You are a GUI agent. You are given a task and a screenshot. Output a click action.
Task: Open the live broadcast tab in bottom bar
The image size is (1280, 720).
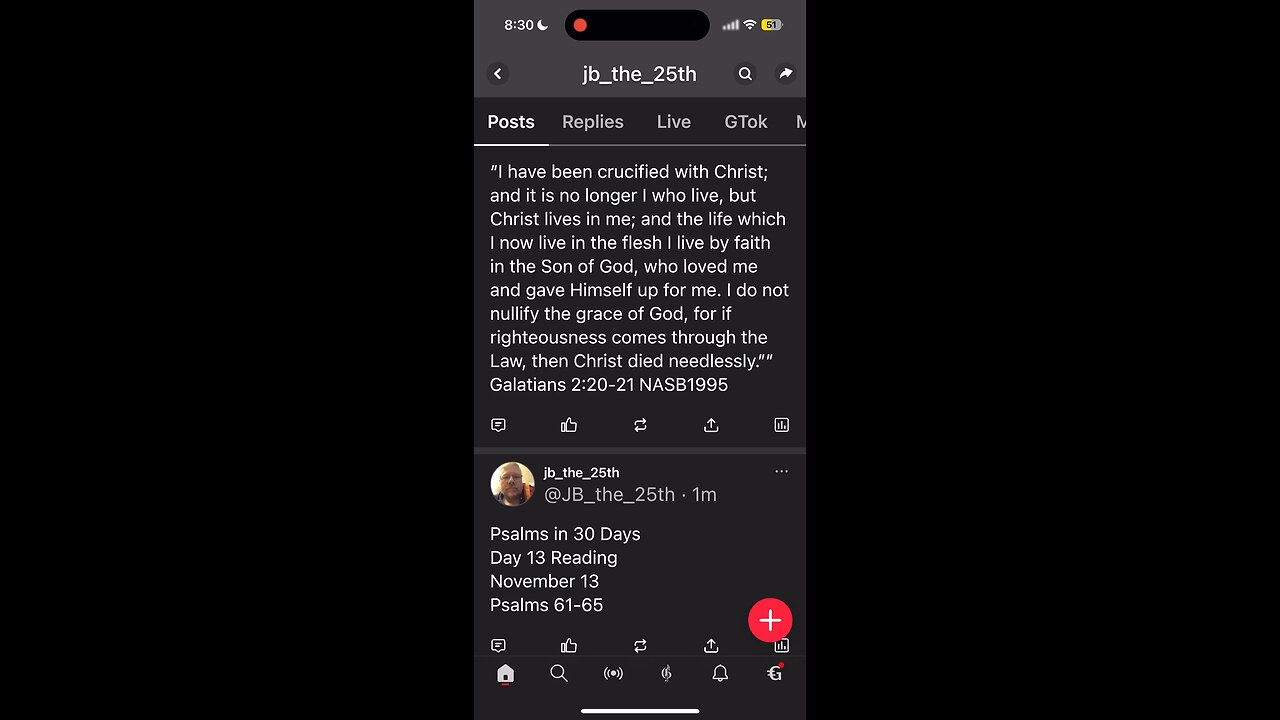(x=613, y=674)
